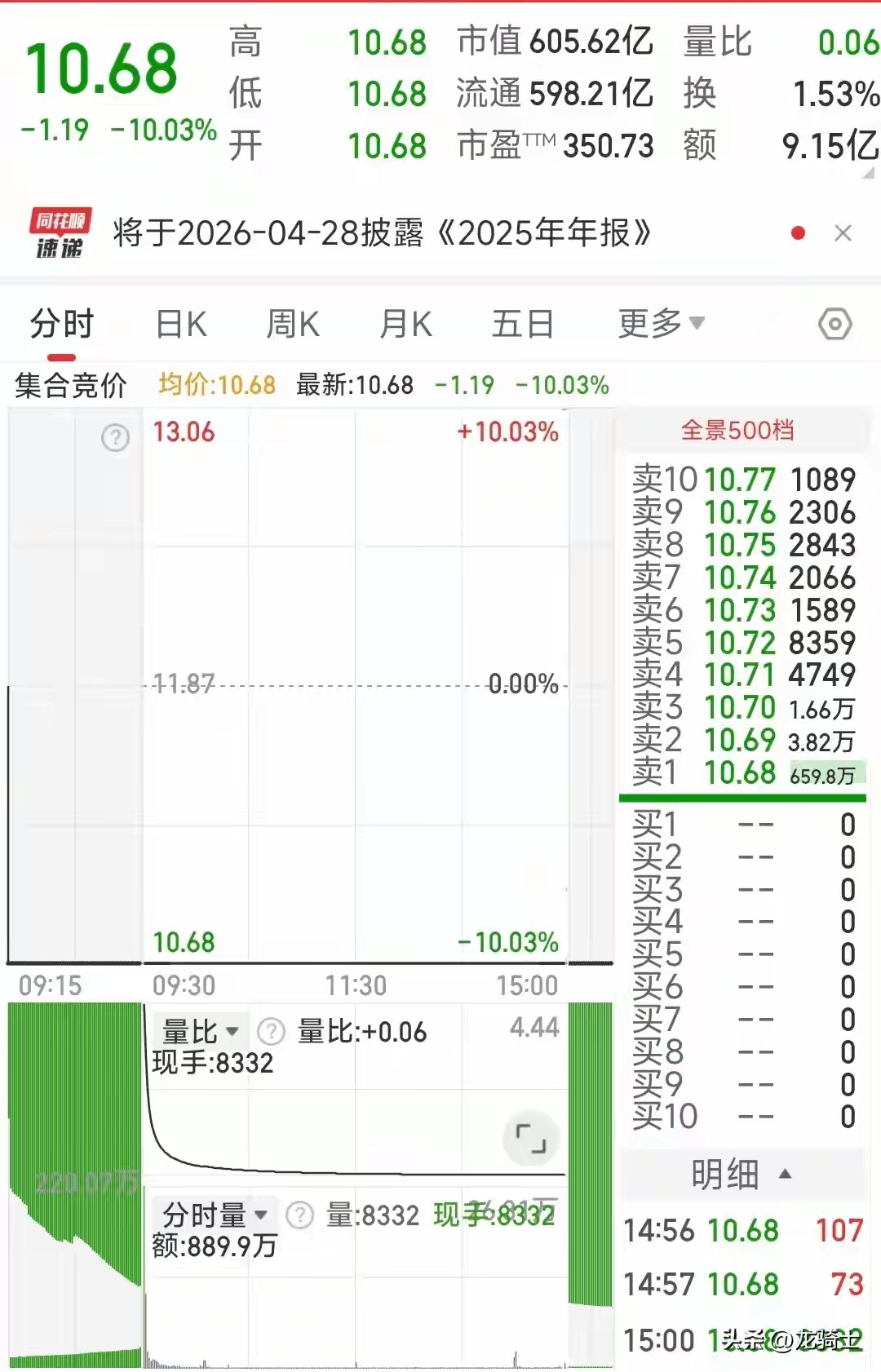
Task: Close the annual report notification banner
Action: click(x=843, y=234)
